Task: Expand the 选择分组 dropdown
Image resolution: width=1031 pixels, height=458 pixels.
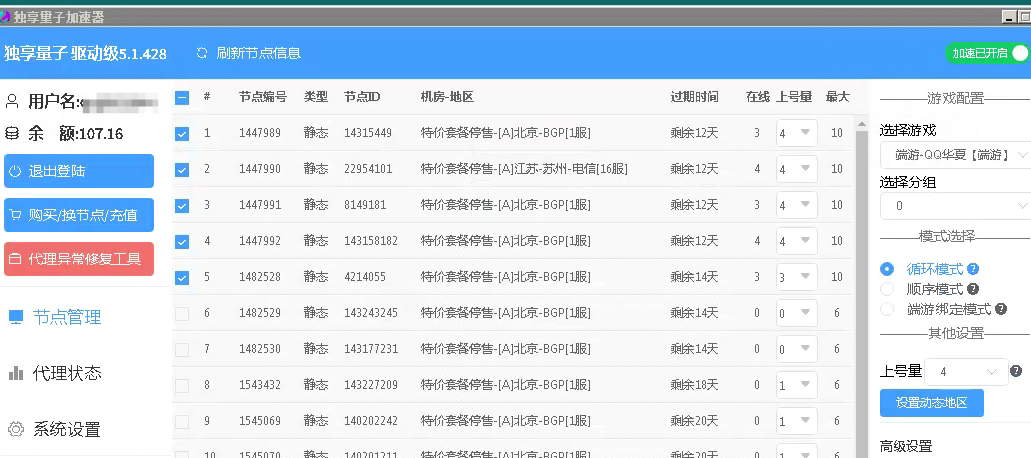Action: click(x=954, y=205)
